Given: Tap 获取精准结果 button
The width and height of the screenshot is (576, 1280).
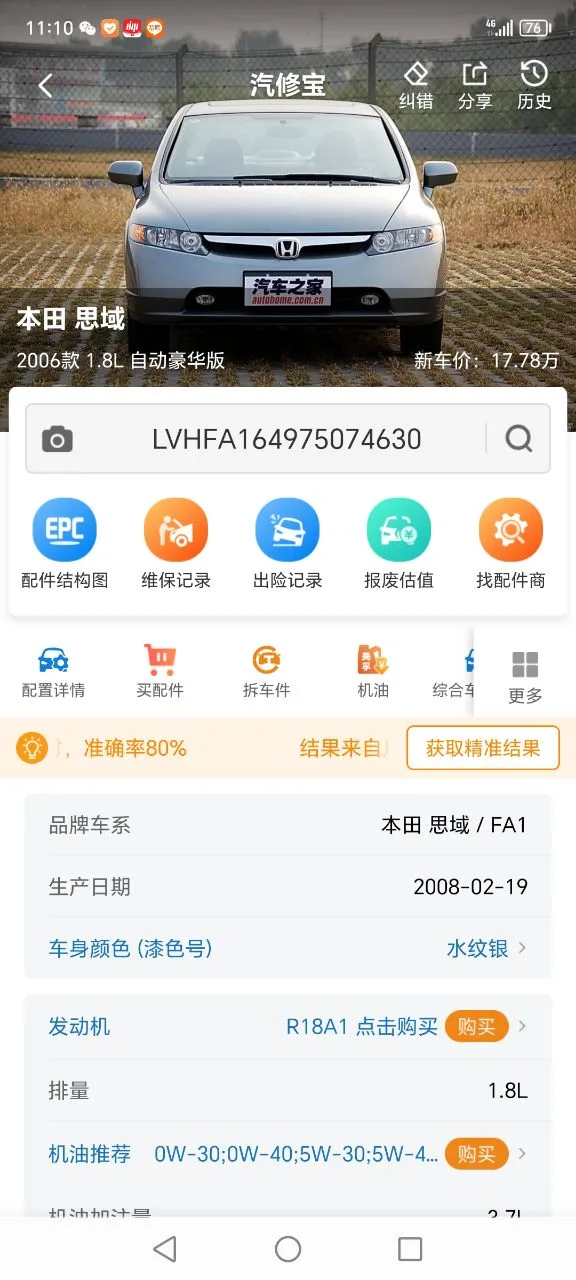Looking at the screenshot, I should (483, 748).
